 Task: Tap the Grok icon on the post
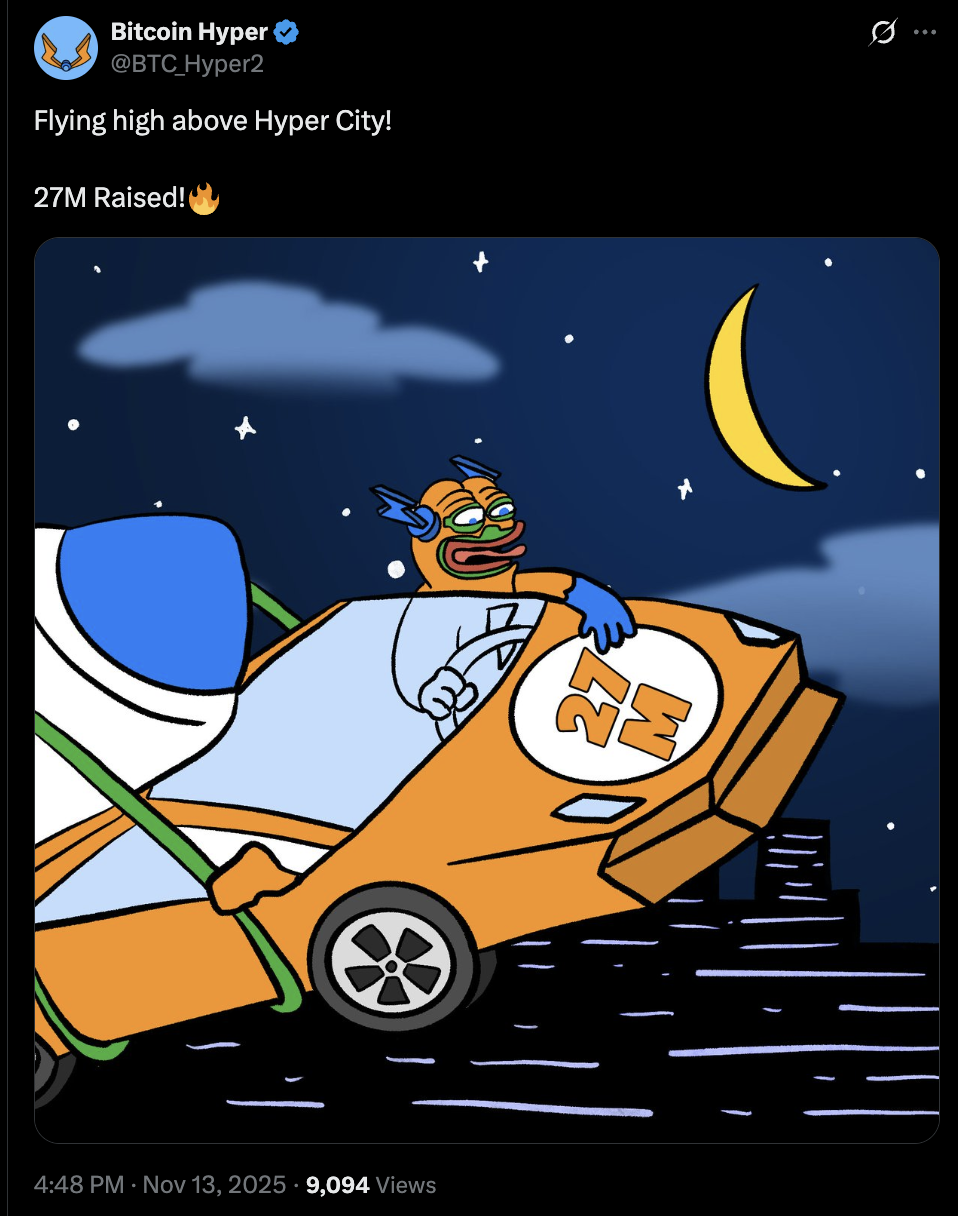[882, 33]
